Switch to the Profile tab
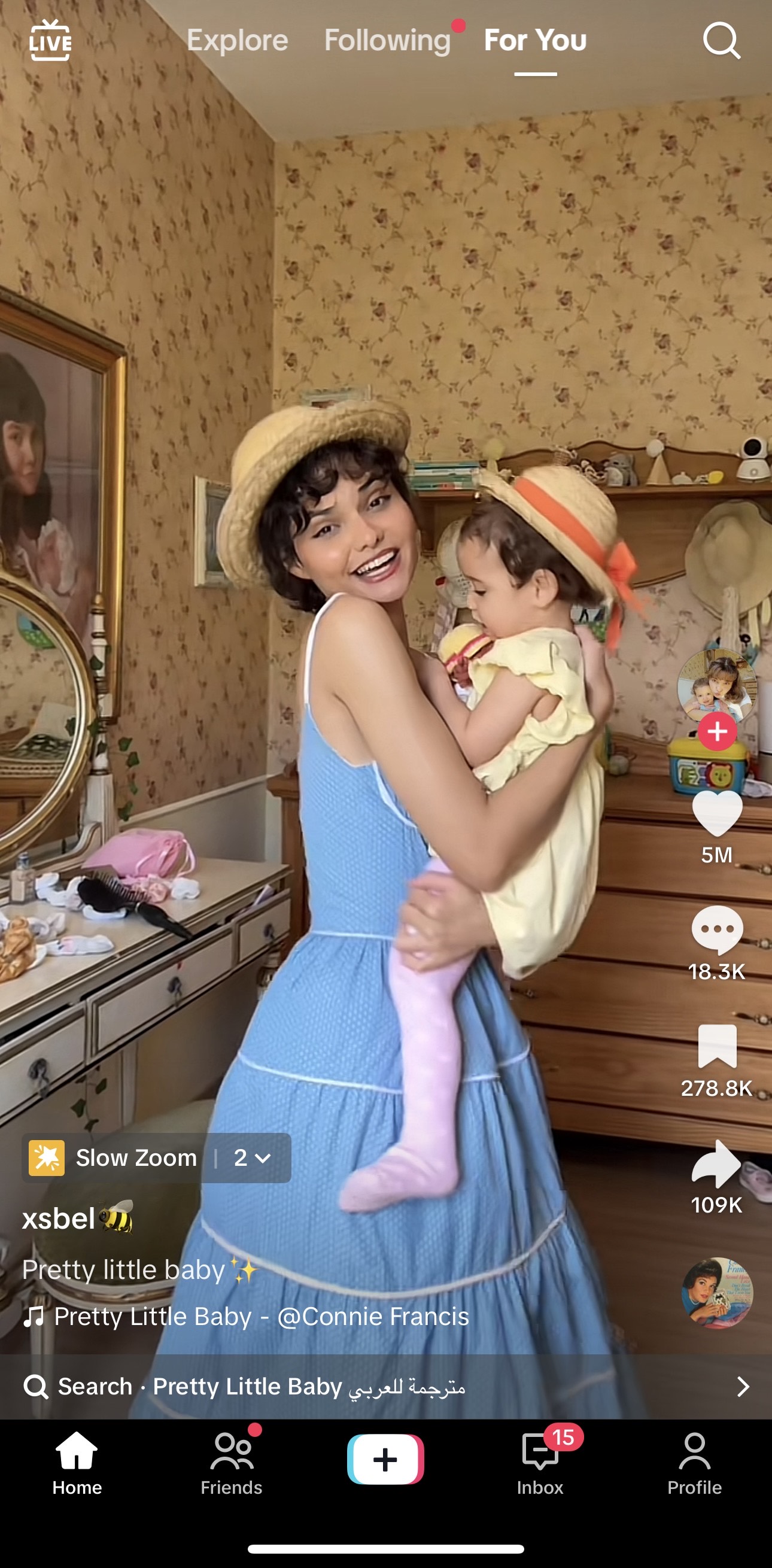 694,1464
